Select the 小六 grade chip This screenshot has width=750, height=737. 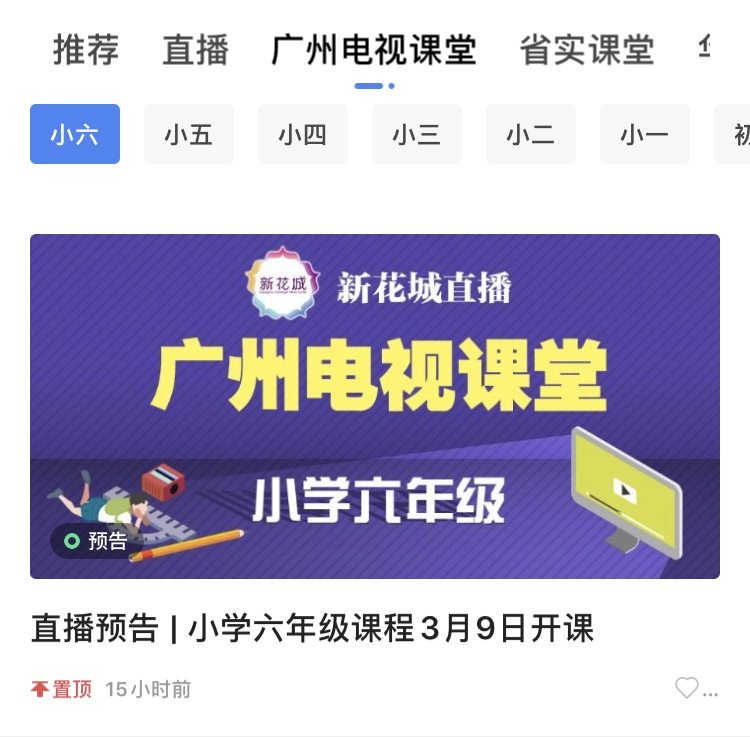coord(75,134)
